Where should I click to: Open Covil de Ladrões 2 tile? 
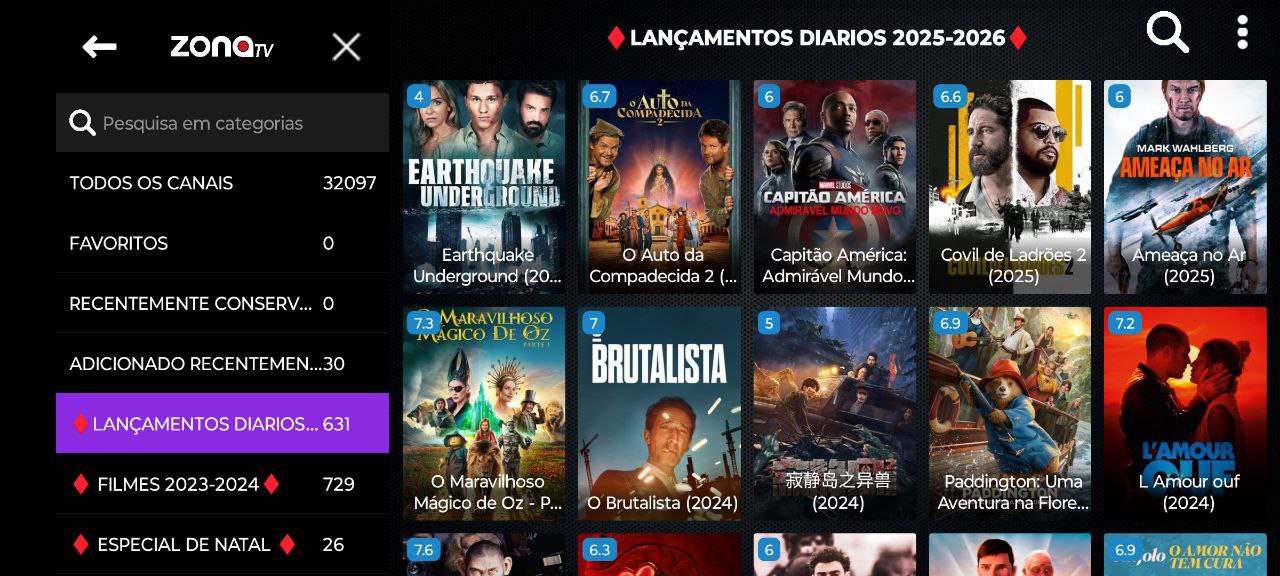[1010, 187]
